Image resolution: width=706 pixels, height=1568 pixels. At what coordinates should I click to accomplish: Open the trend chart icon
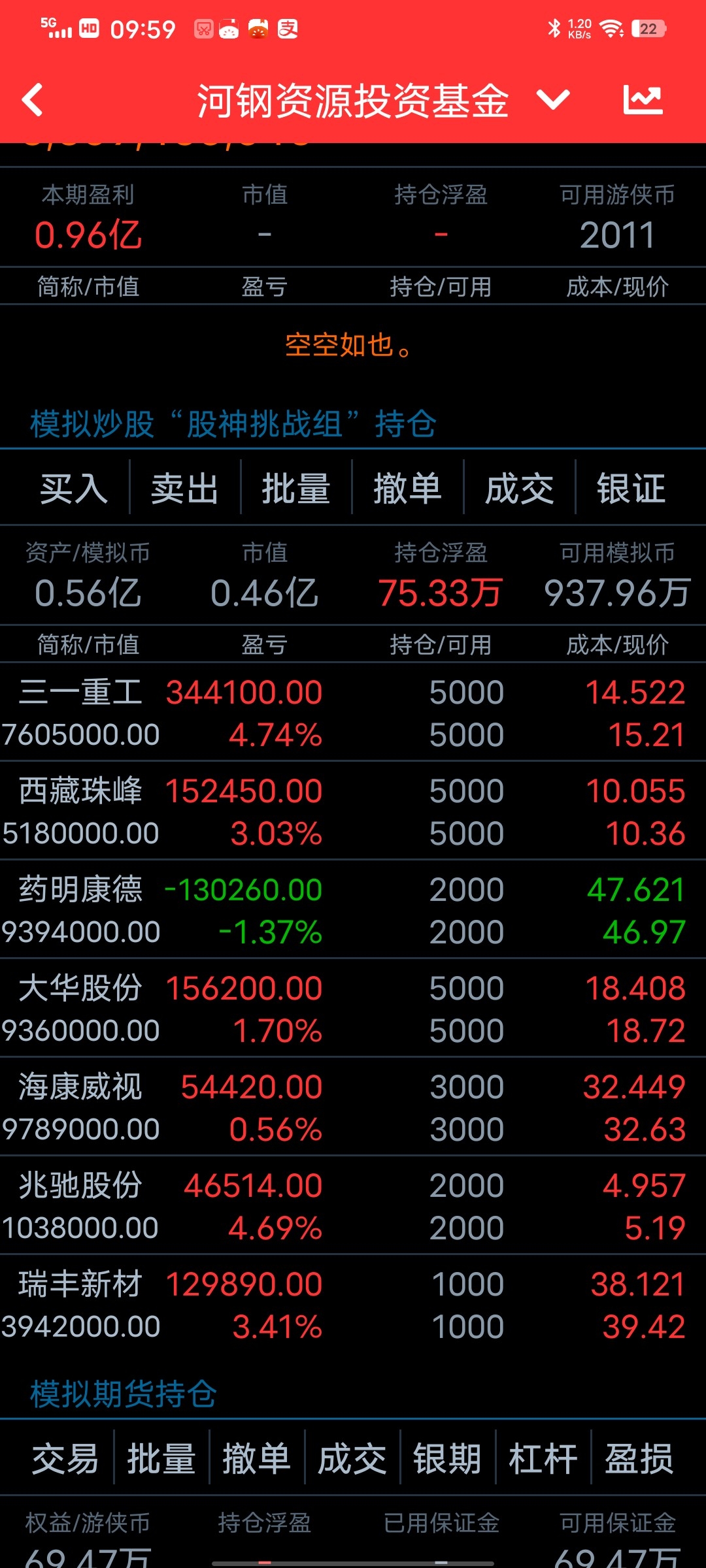(x=643, y=101)
